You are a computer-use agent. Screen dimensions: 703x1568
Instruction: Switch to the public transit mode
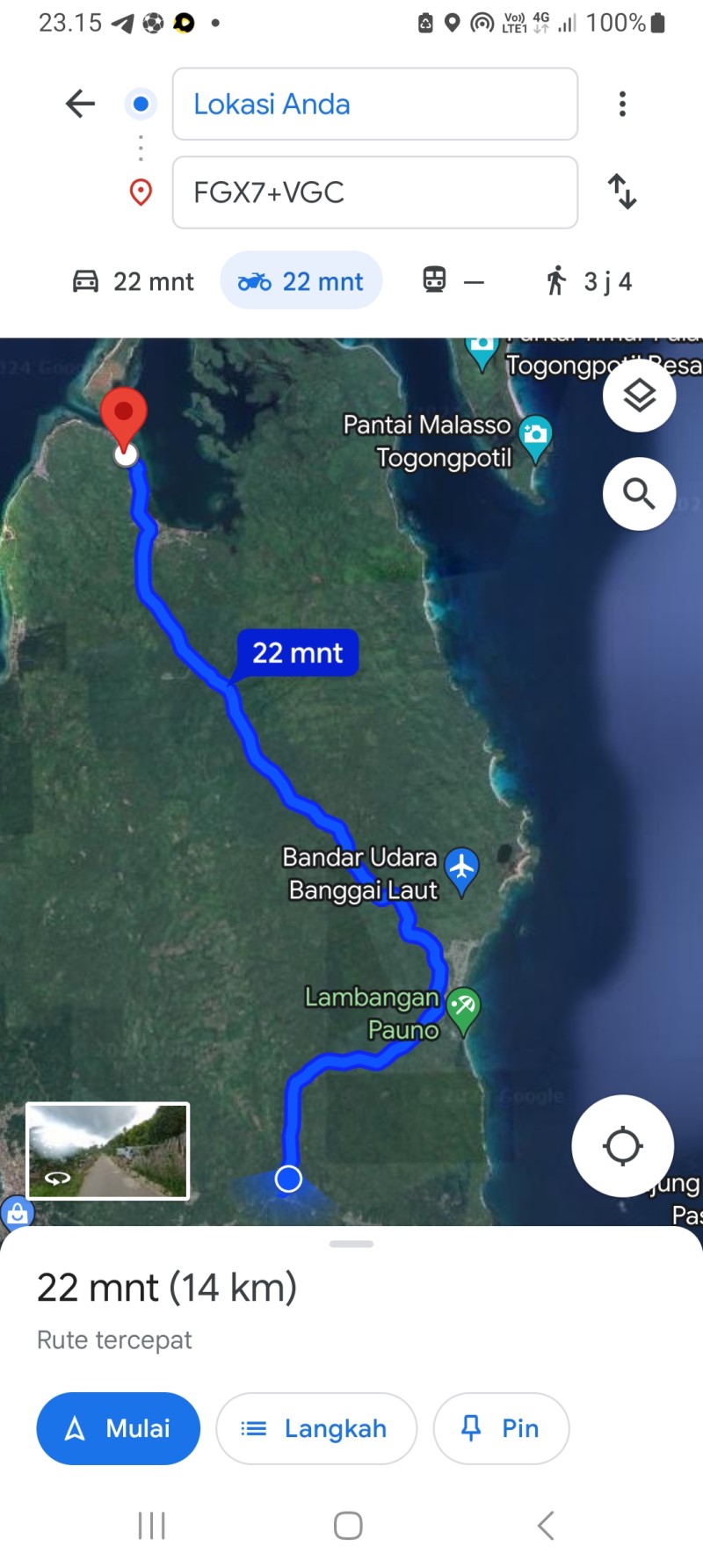click(x=453, y=281)
